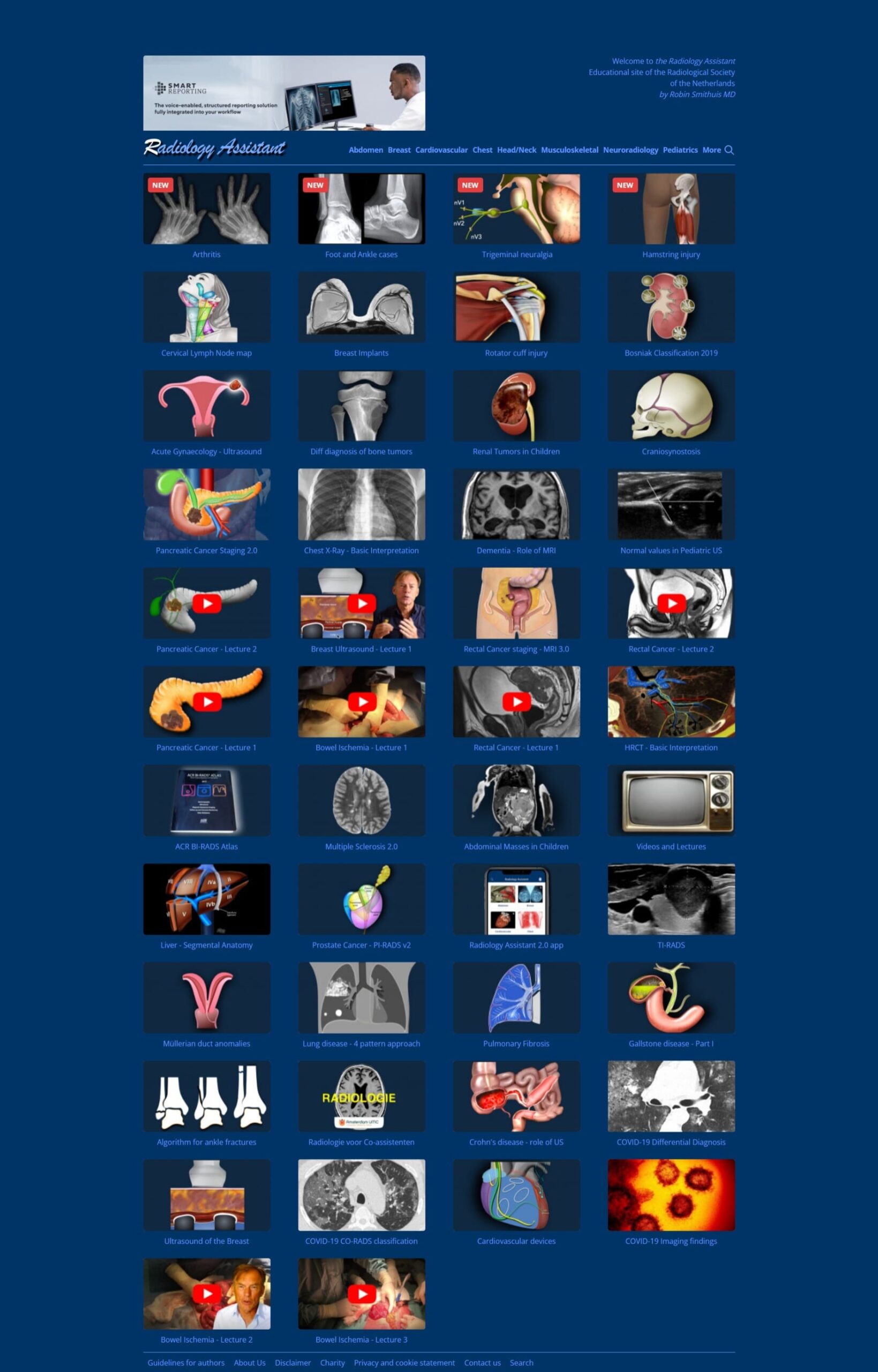
Task: Play the Rectal Cancer - Lecture 2 video
Action: (x=671, y=603)
